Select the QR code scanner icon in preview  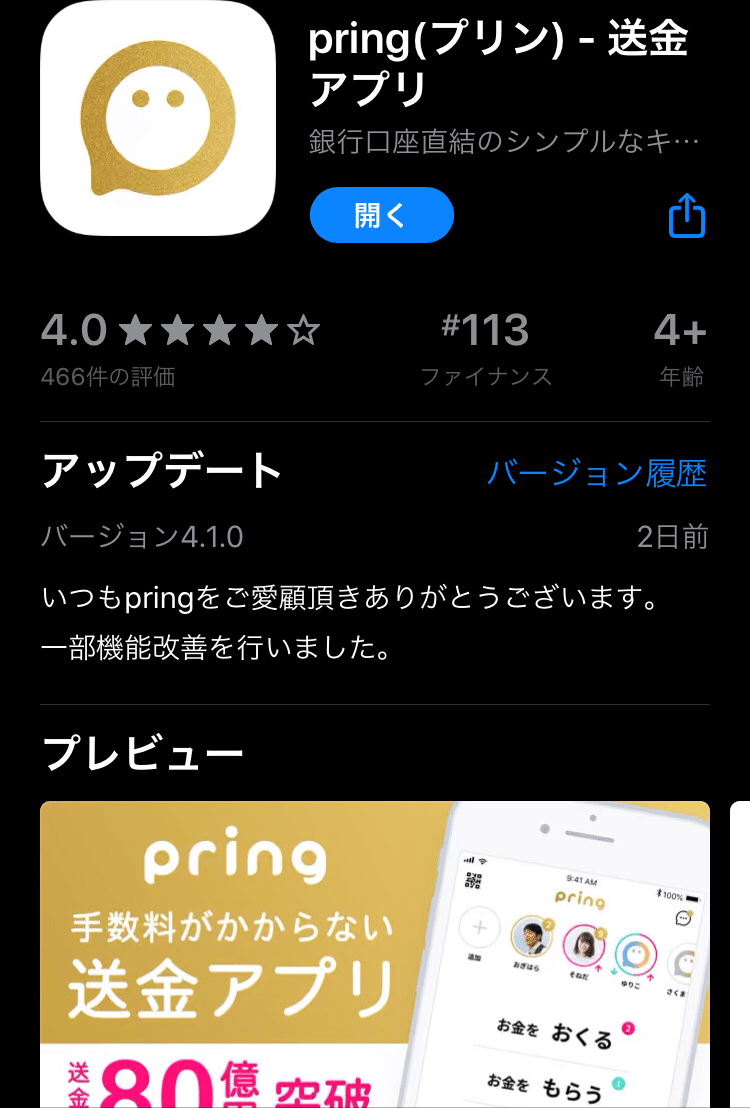point(475,879)
